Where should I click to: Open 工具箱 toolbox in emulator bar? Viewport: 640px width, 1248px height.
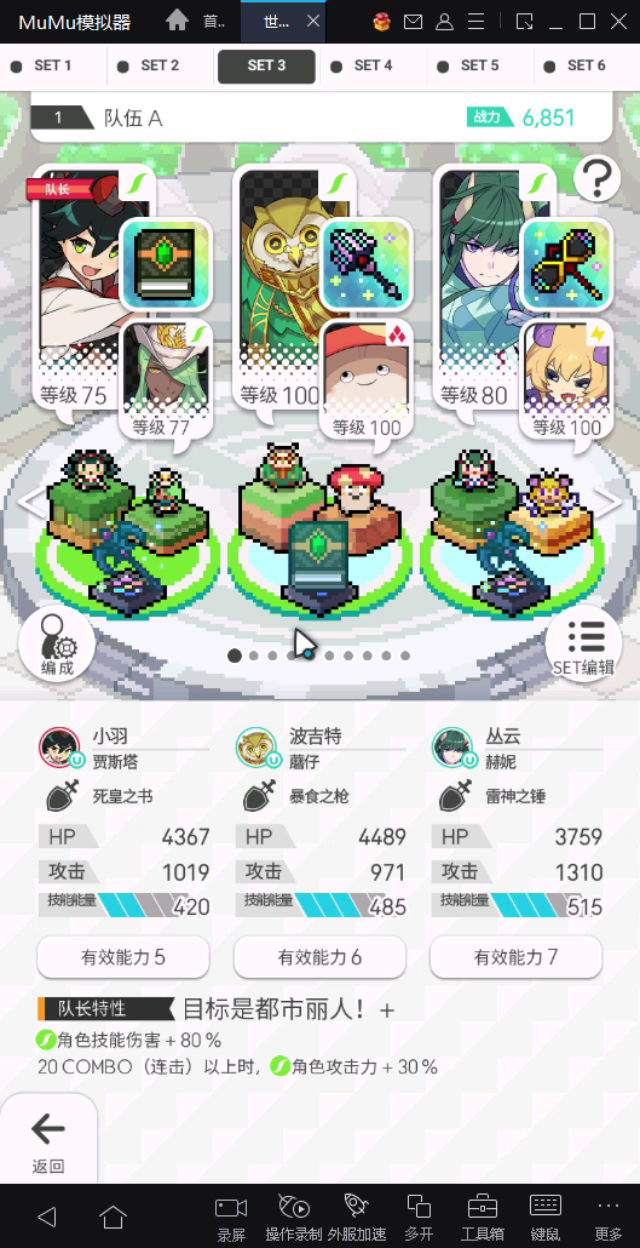(x=482, y=1216)
